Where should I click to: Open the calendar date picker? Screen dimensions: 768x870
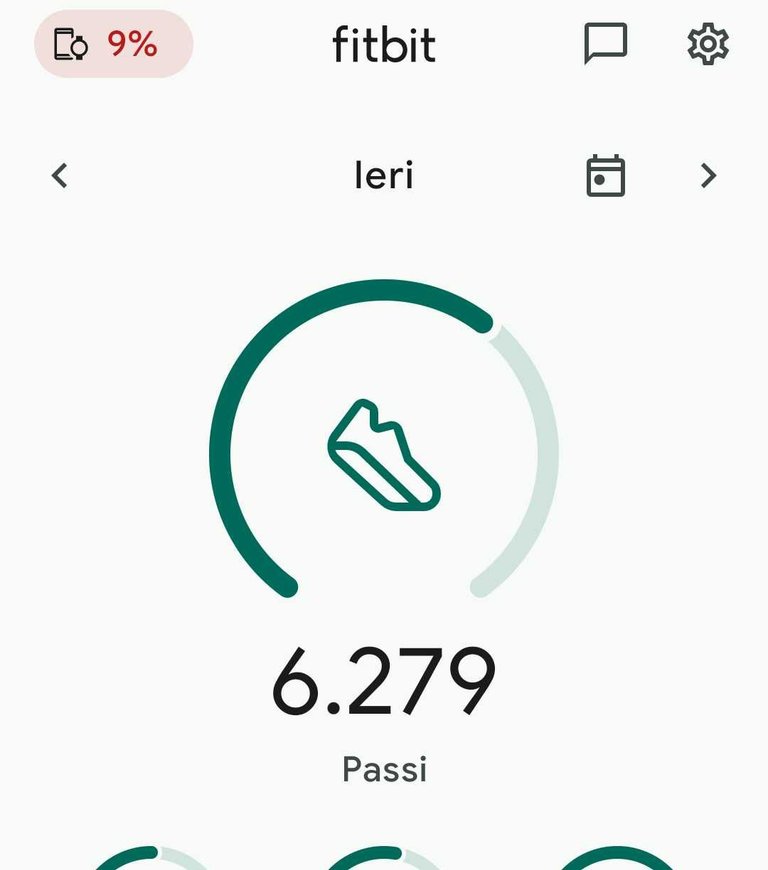605,176
